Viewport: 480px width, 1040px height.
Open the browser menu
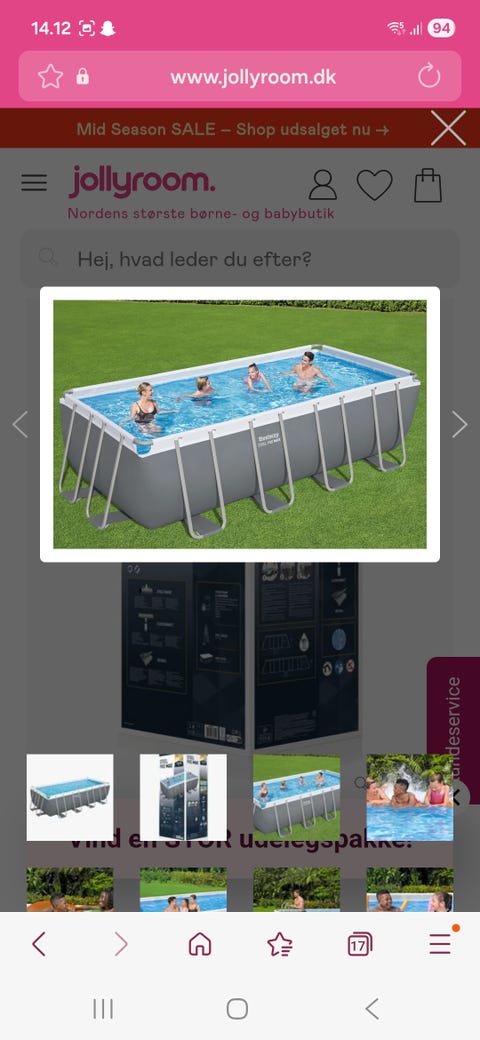click(440, 943)
